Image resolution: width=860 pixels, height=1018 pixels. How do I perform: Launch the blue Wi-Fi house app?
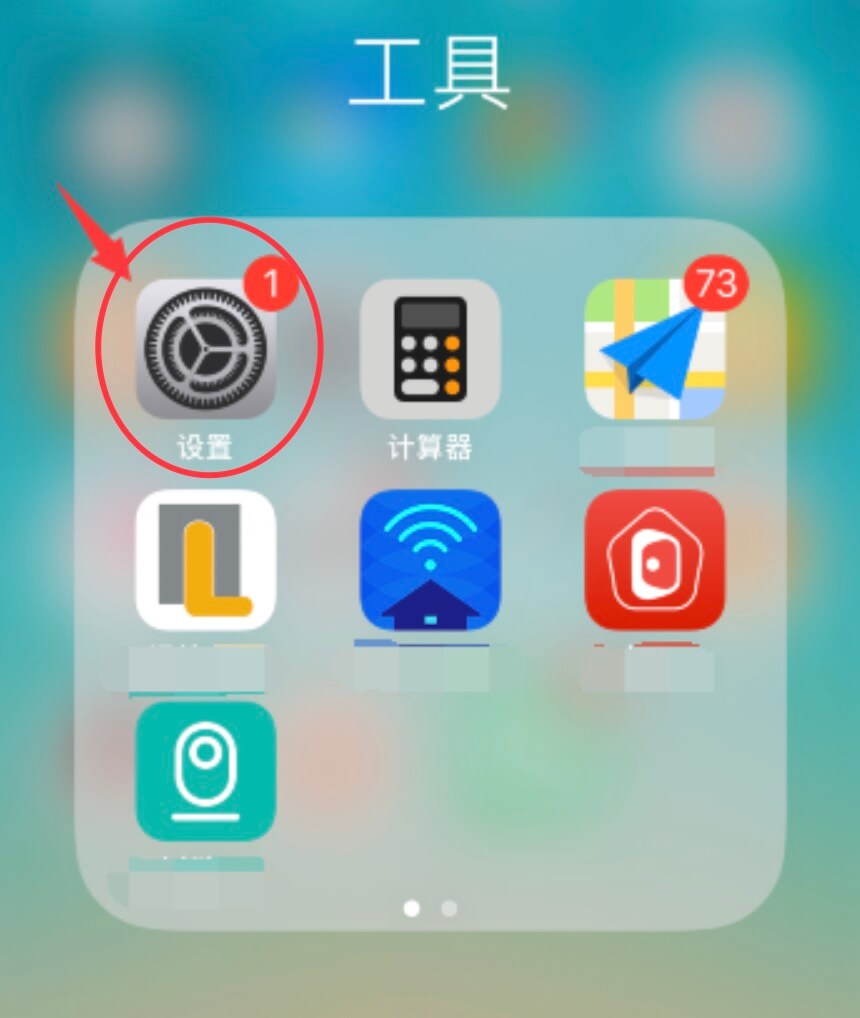pyautogui.click(x=430, y=560)
